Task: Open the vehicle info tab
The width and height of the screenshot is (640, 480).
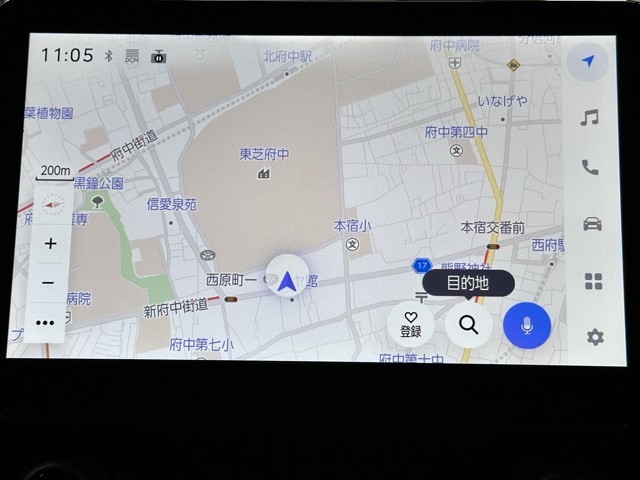Action: pos(592,223)
